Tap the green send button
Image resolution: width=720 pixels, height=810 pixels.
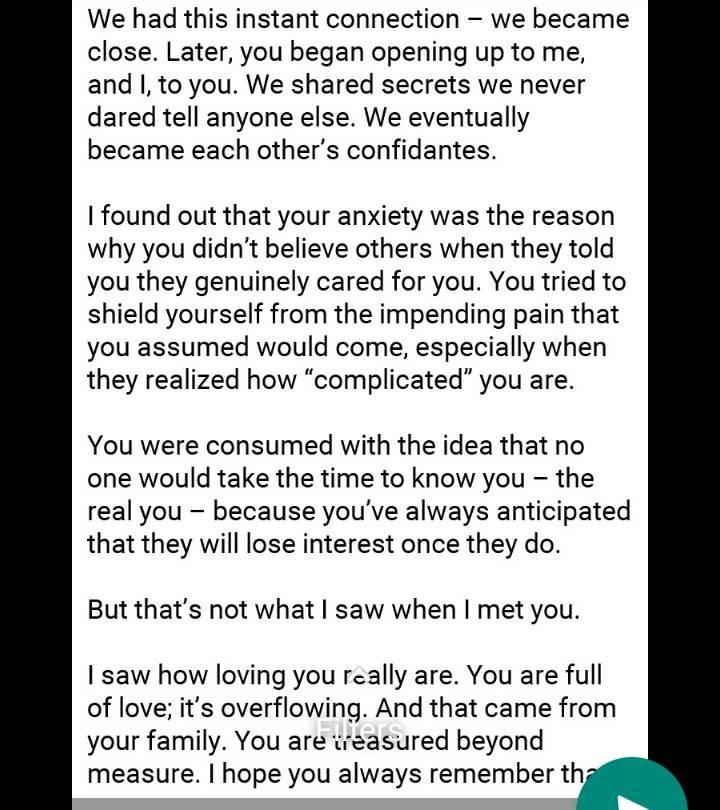(632, 785)
